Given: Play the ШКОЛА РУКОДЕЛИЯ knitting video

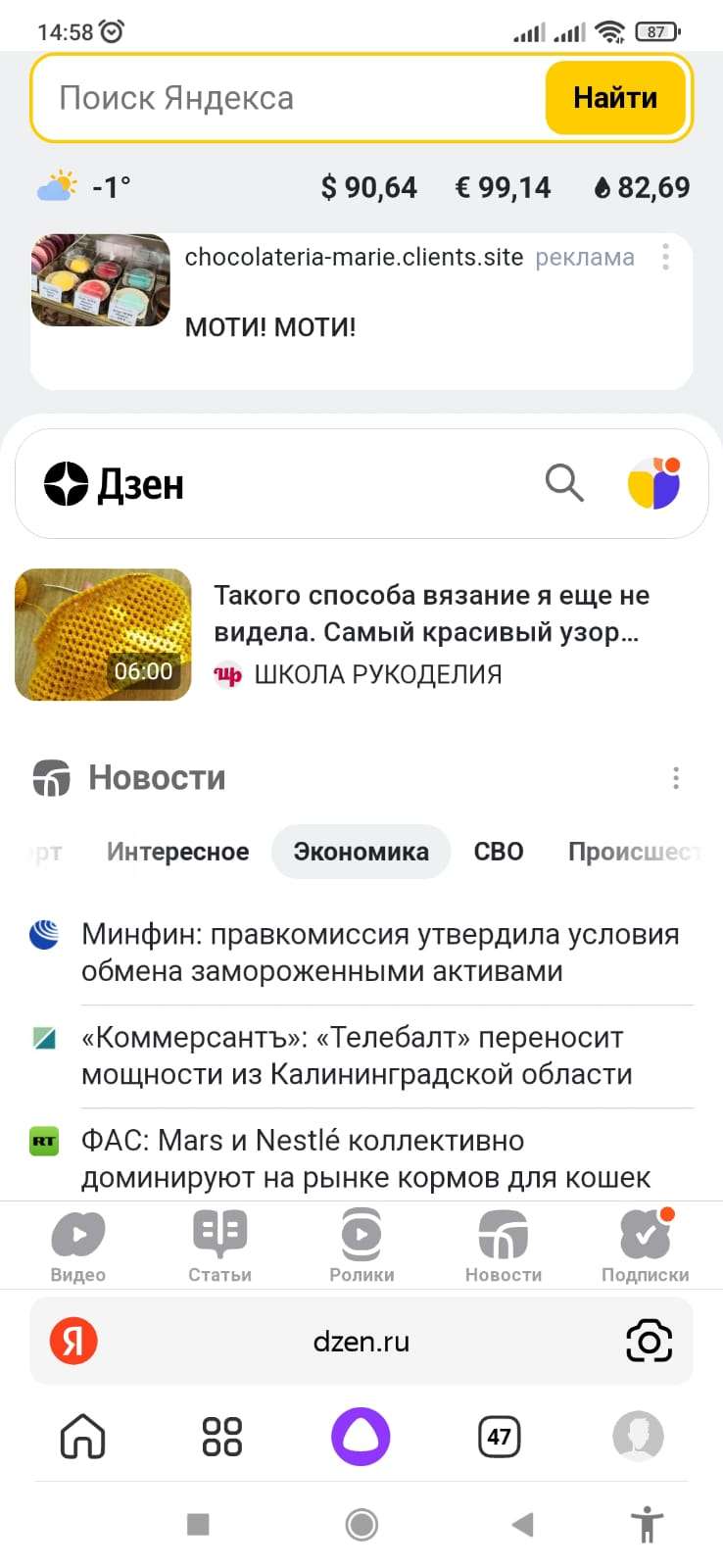Looking at the screenshot, I should pyautogui.click(x=104, y=634).
